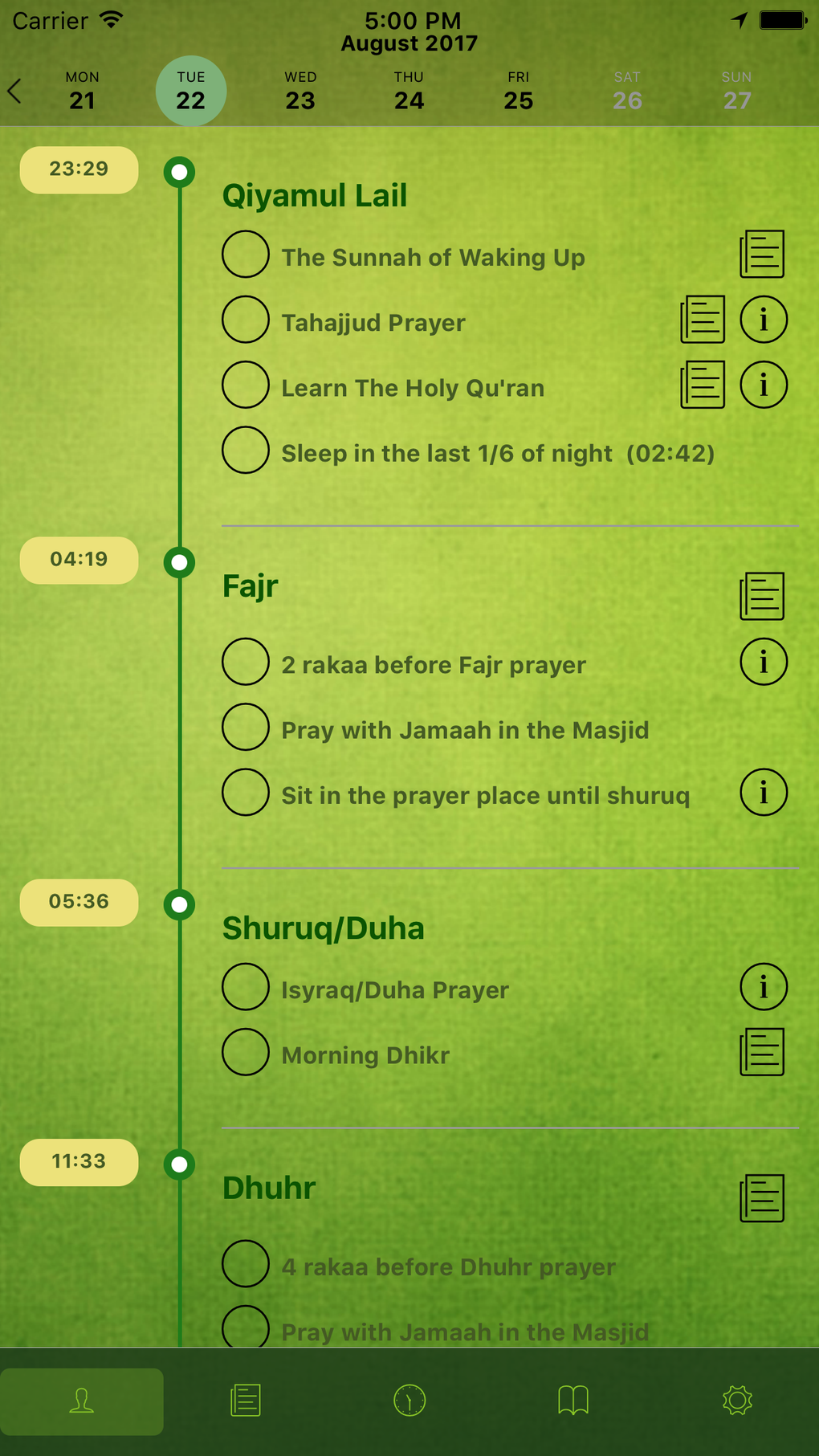This screenshot has height=1456, width=819.
Task: Tap the info icon for 'Sit in the prayer place until shuruq'
Action: [x=764, y=793]
